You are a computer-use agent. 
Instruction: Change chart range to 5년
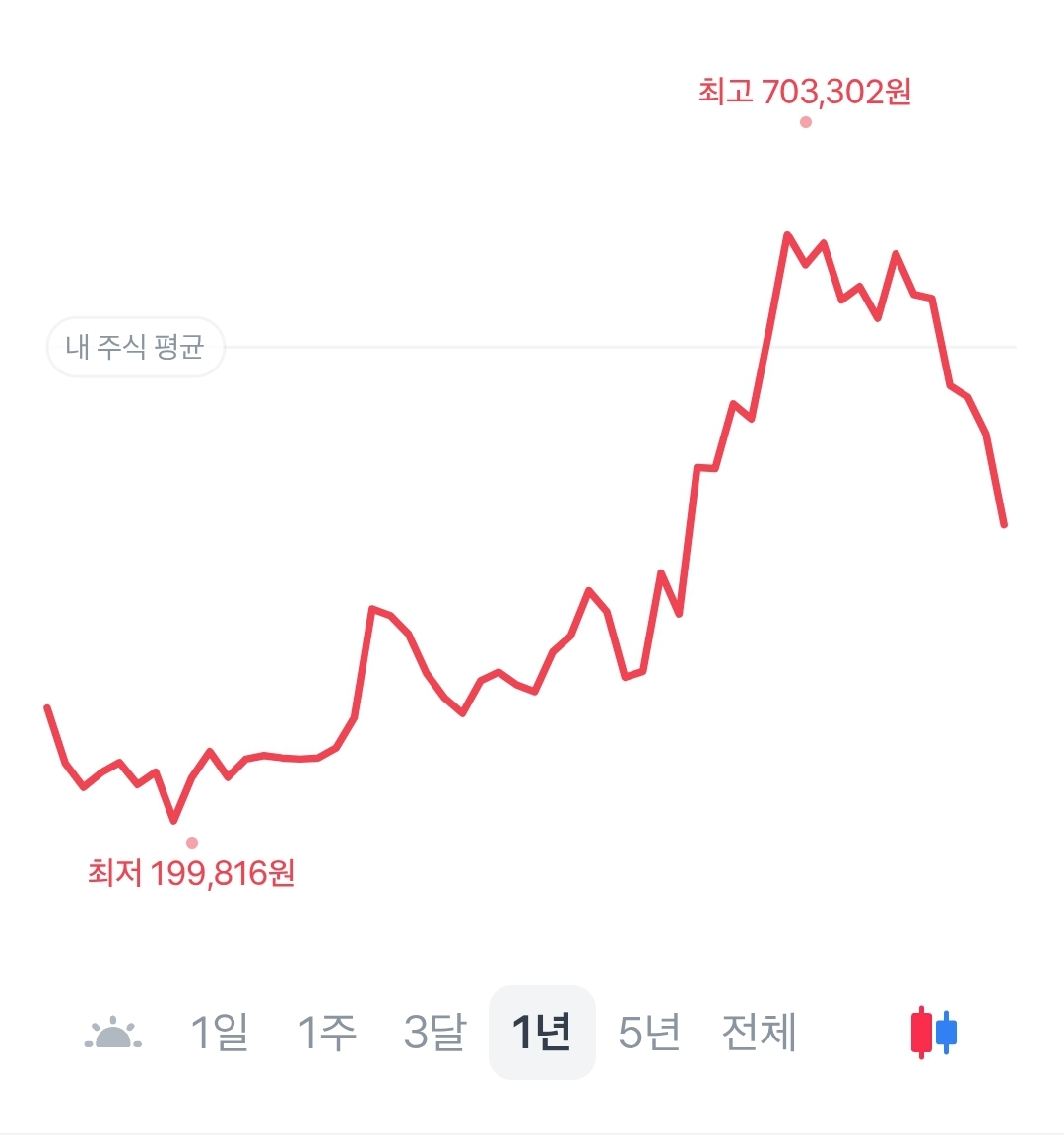648,1032
